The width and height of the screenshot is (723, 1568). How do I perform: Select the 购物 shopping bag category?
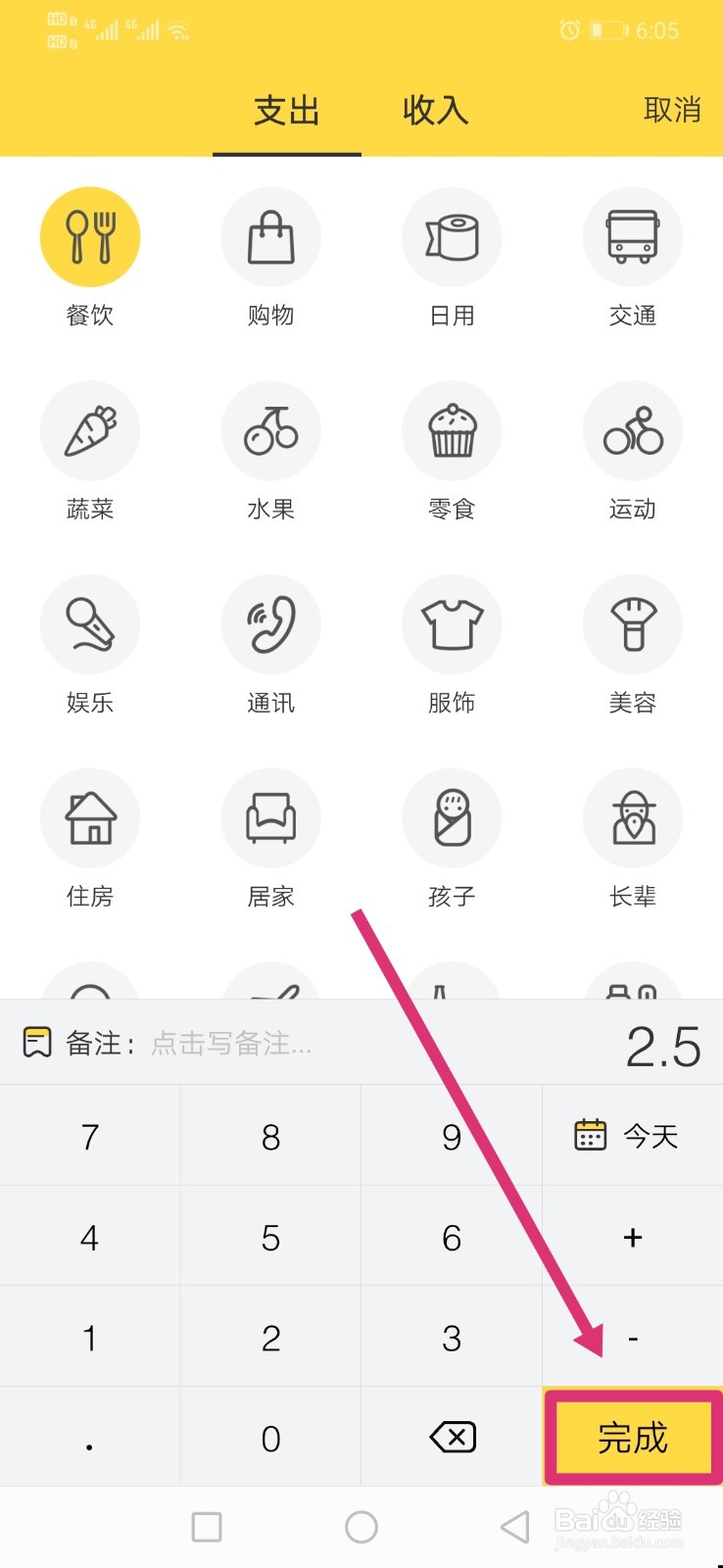270,236
